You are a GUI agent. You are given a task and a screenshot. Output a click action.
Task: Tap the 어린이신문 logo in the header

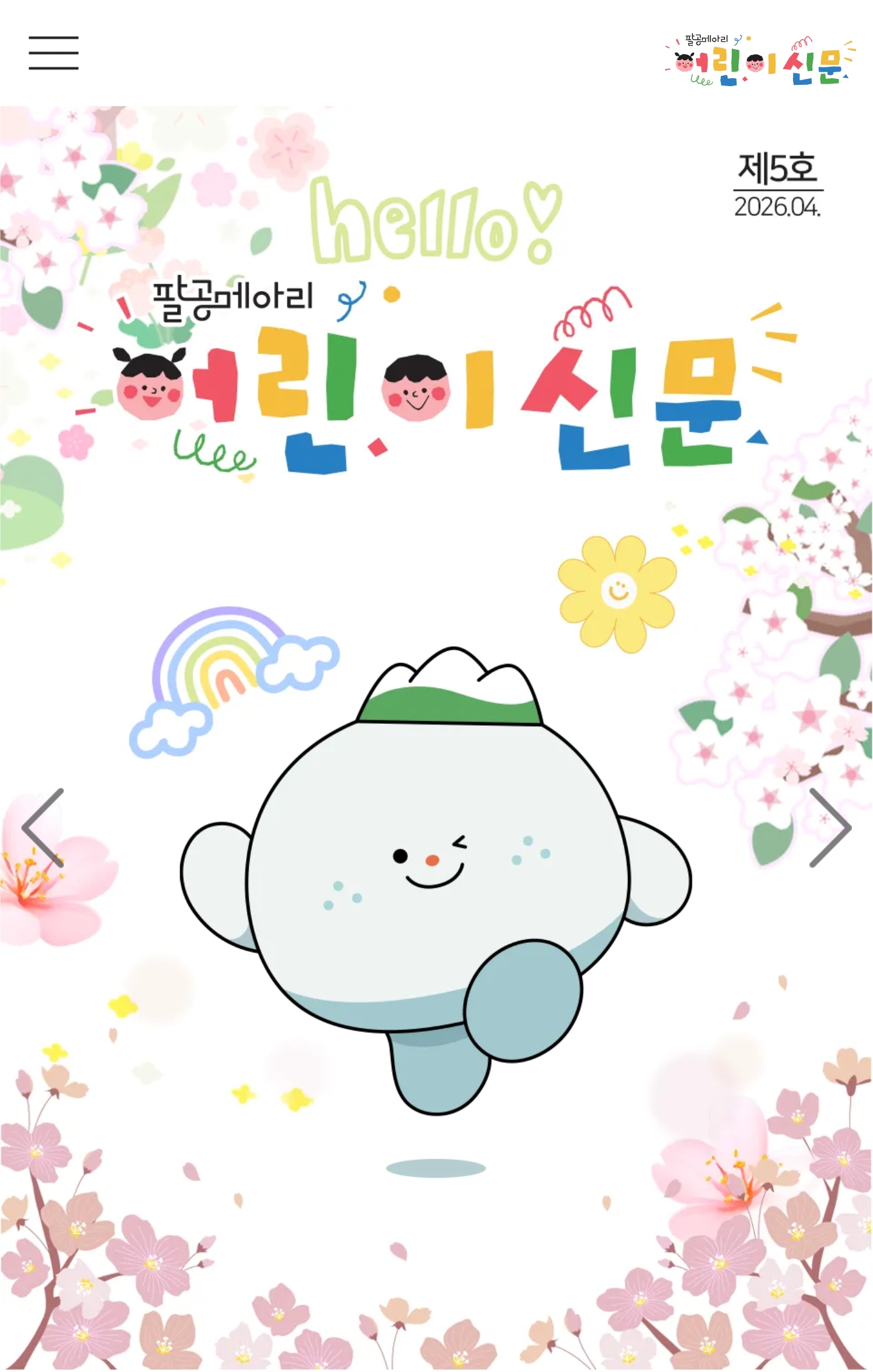(x=760, y=60)
